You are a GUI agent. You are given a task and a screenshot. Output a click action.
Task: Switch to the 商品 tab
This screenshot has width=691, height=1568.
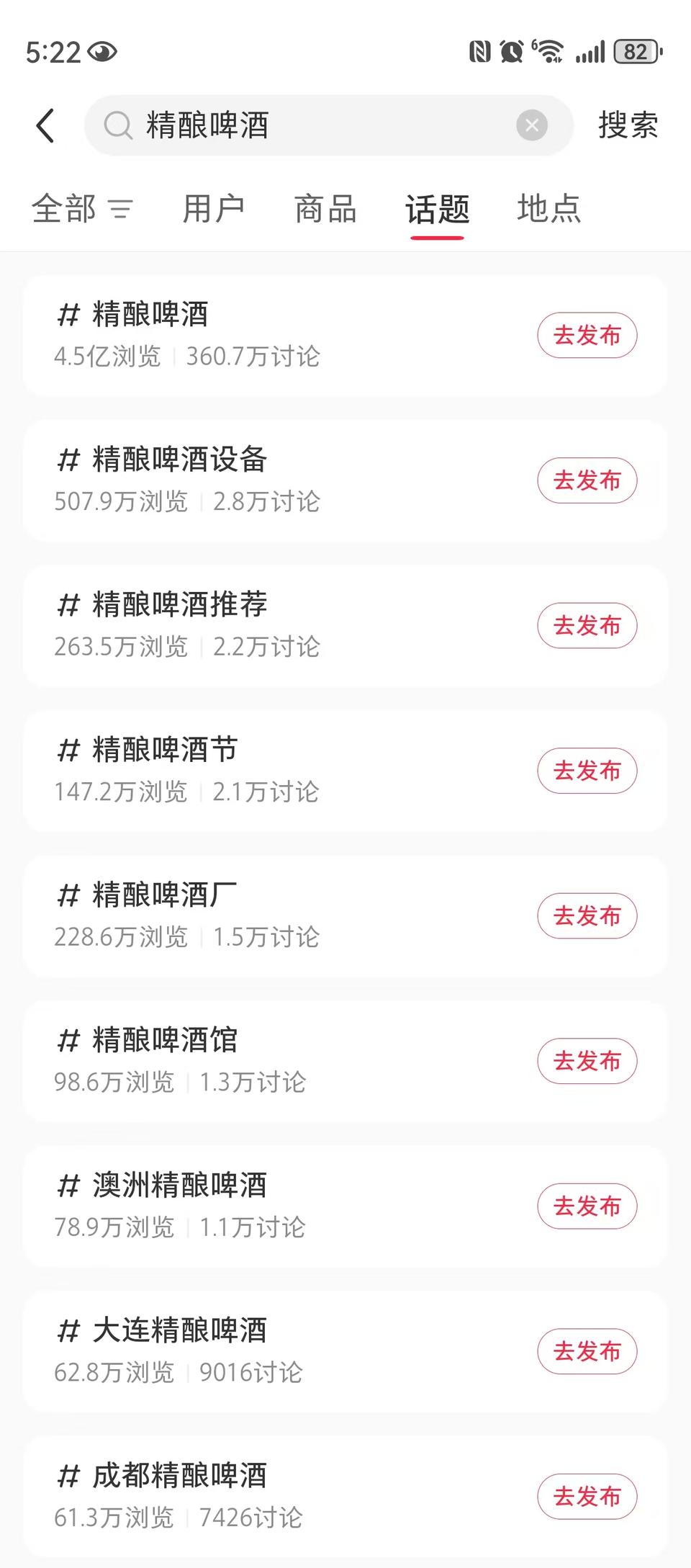click(325, 210)
